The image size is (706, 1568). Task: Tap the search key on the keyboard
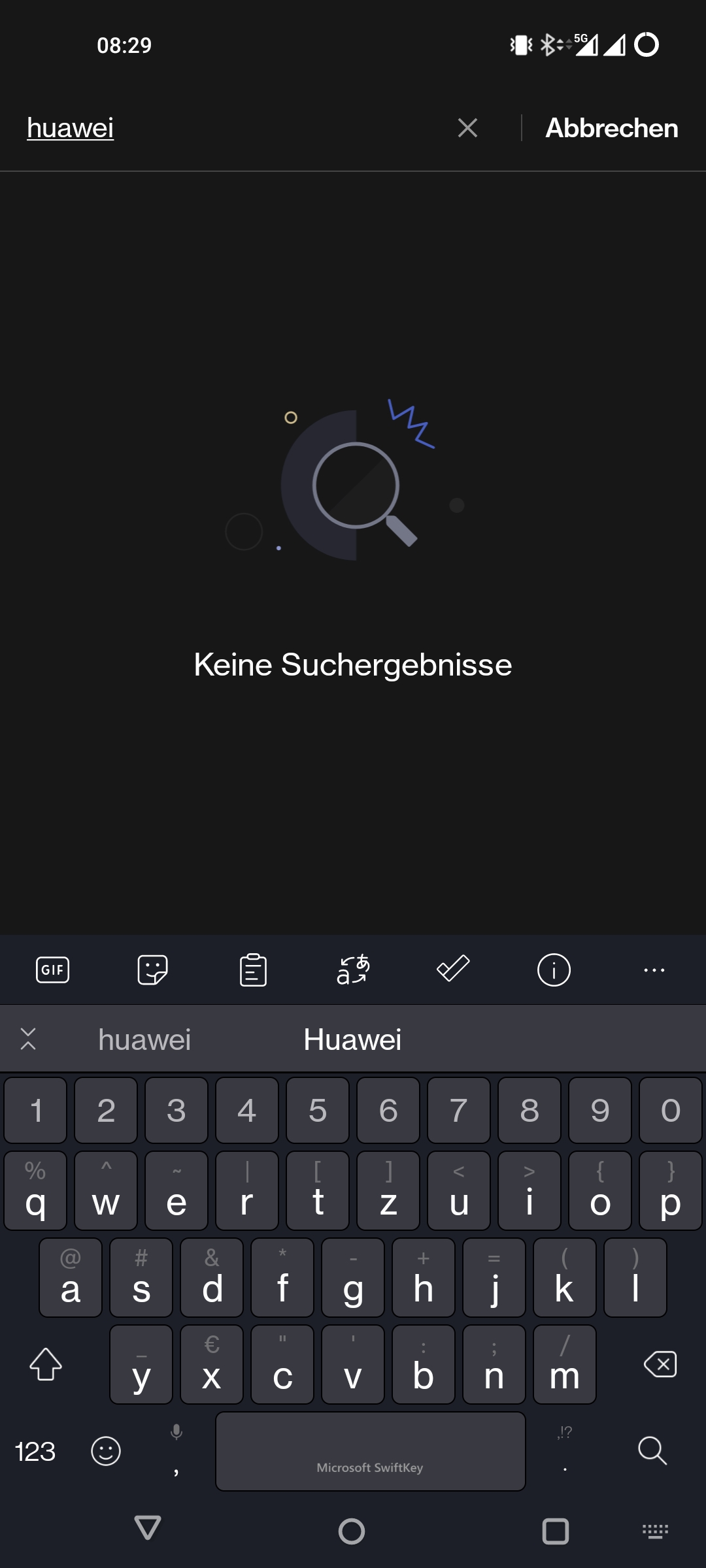click(x=654, y=1449)
